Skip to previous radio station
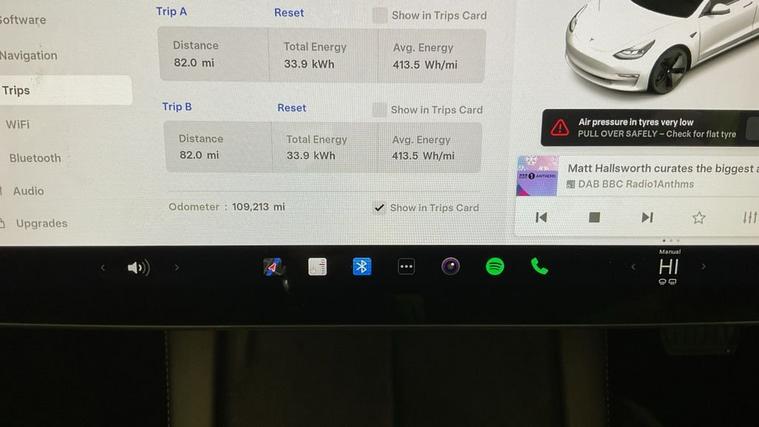Viewport: 759px width, 427px height. click(x=541, y=217)
